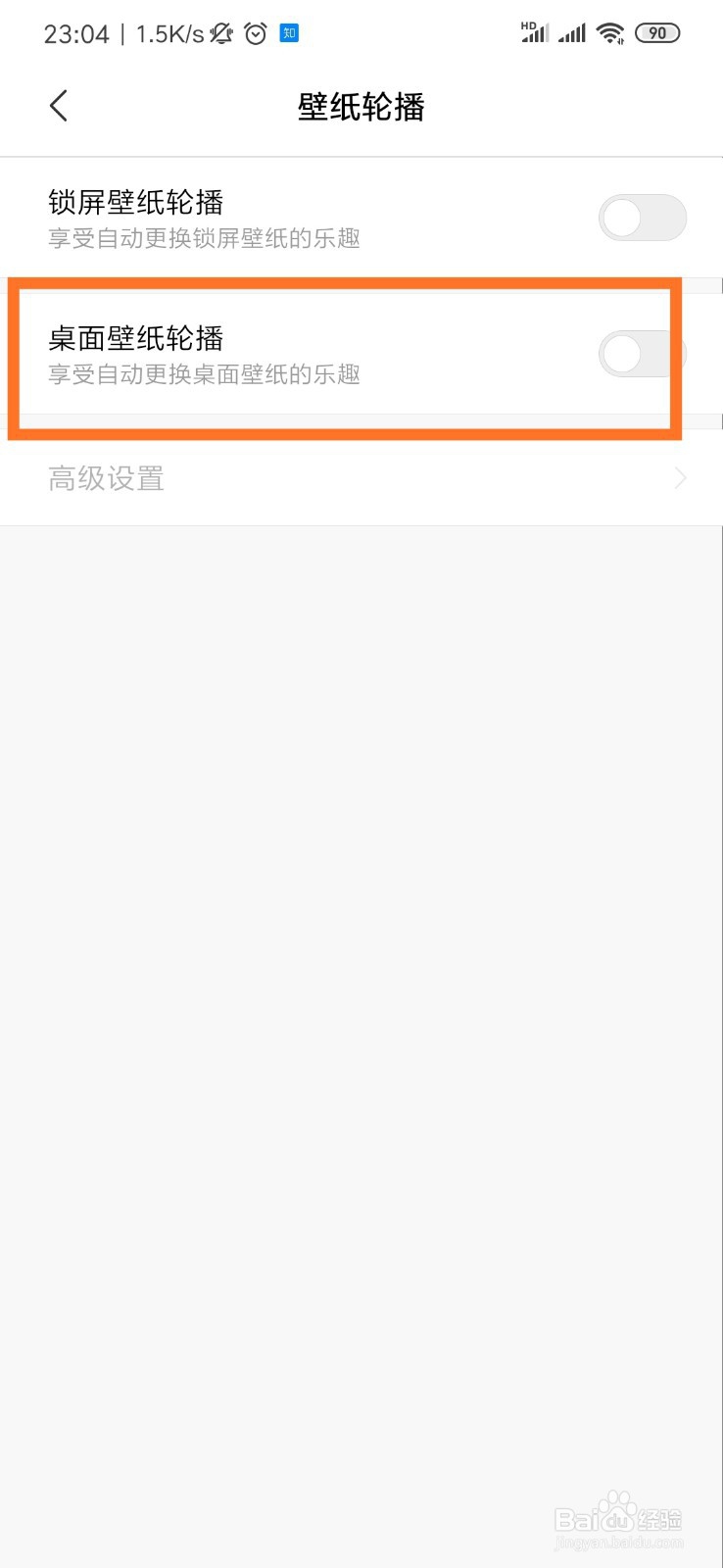Enable 锁屏壁纸轮播 lock screen wallpaper carousel
Screen dimensions: 723x1568
(x=642, y=218)
